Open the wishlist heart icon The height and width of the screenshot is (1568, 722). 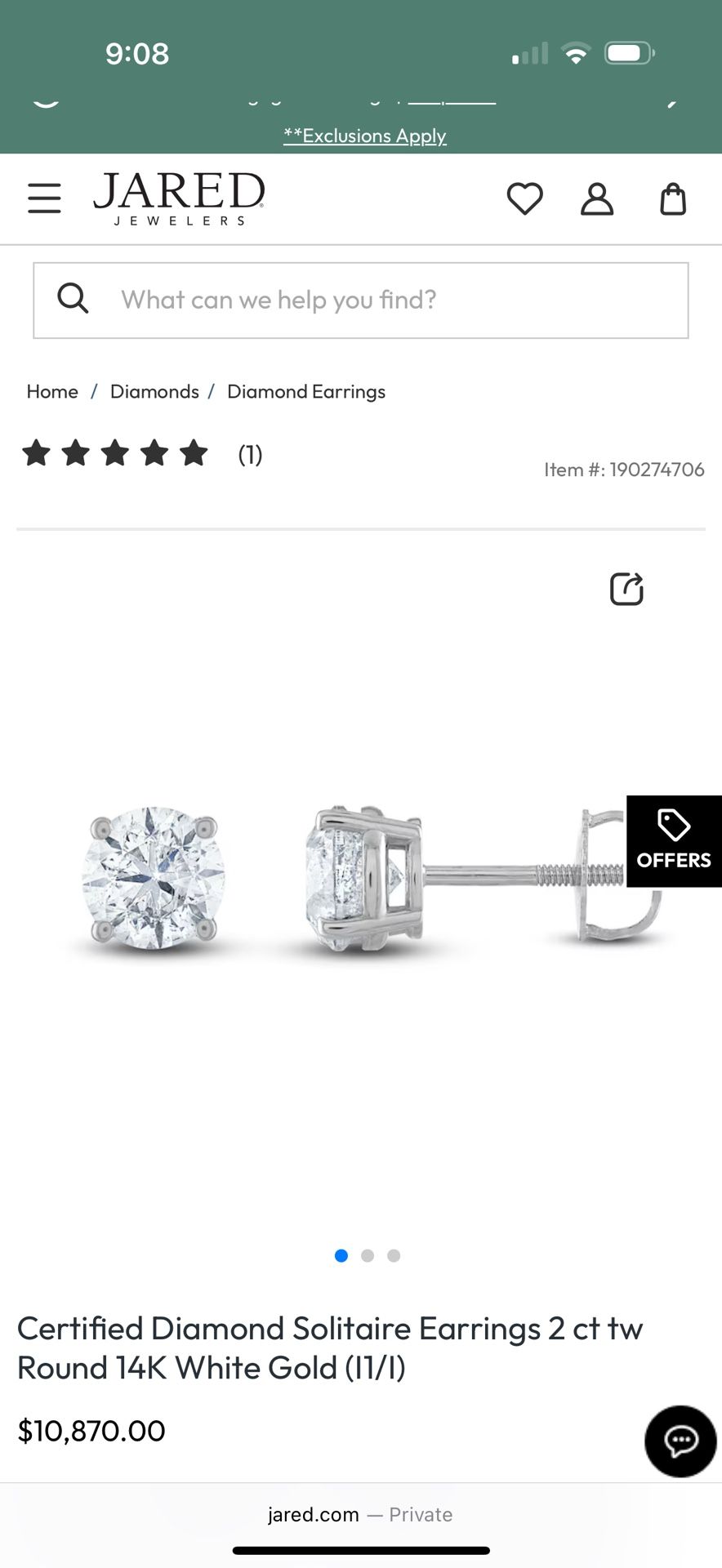tap(525, 198)
